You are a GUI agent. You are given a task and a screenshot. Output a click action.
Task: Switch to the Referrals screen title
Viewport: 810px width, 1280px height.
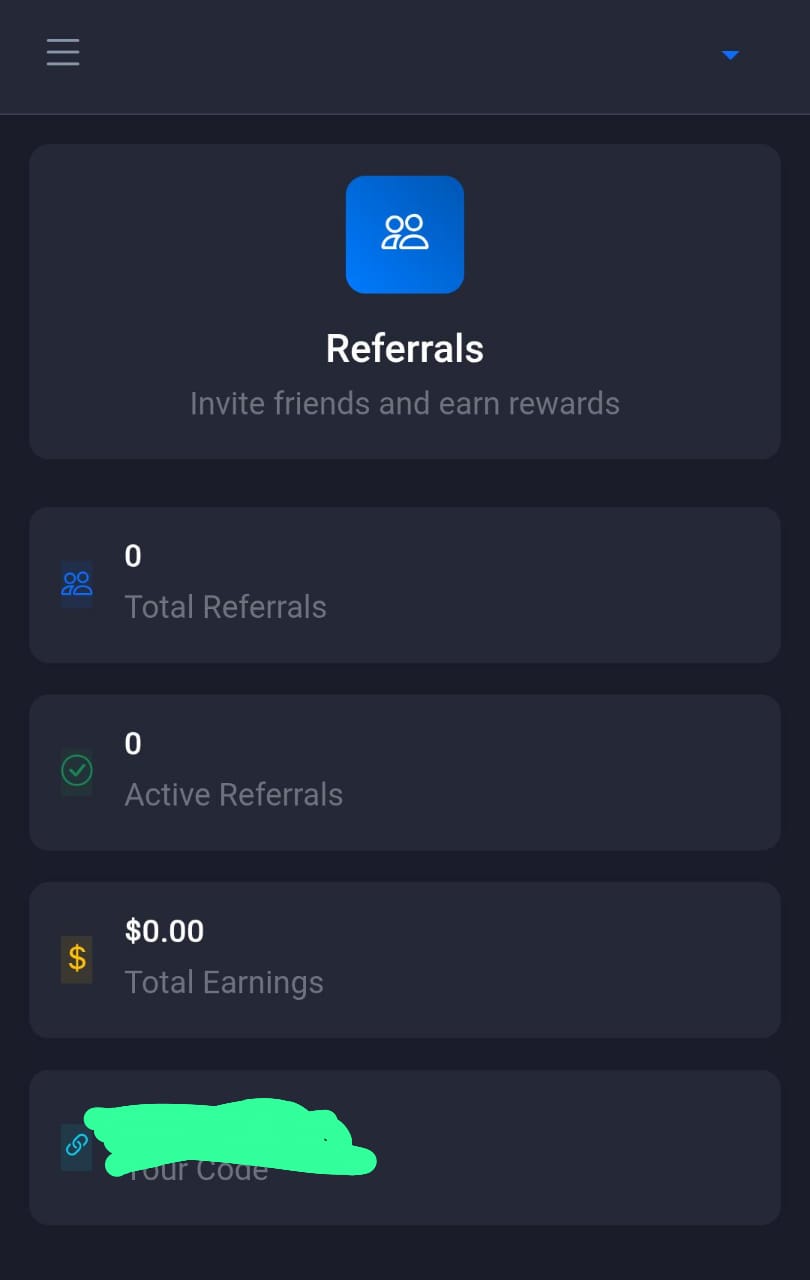[404, 348]
